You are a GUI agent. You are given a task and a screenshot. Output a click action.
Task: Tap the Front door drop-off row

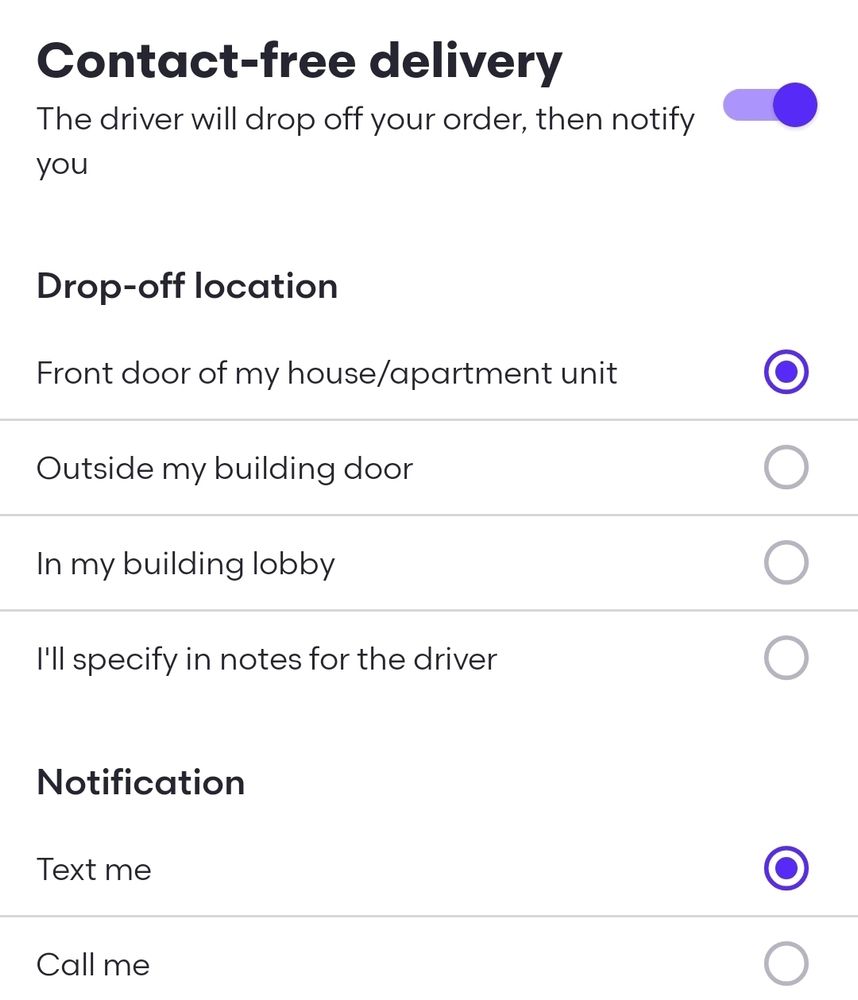tap(326, 372)
